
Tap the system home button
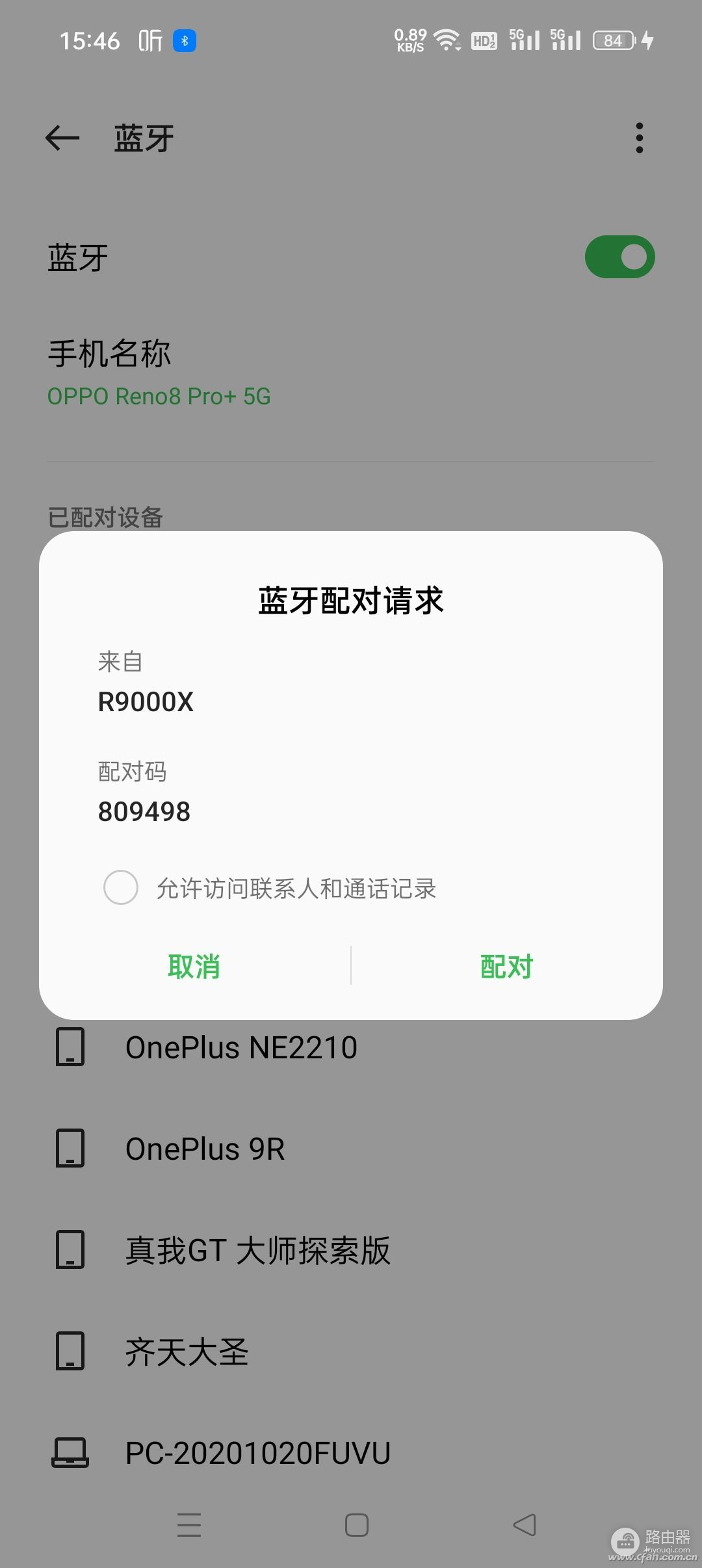(357, 1524)
